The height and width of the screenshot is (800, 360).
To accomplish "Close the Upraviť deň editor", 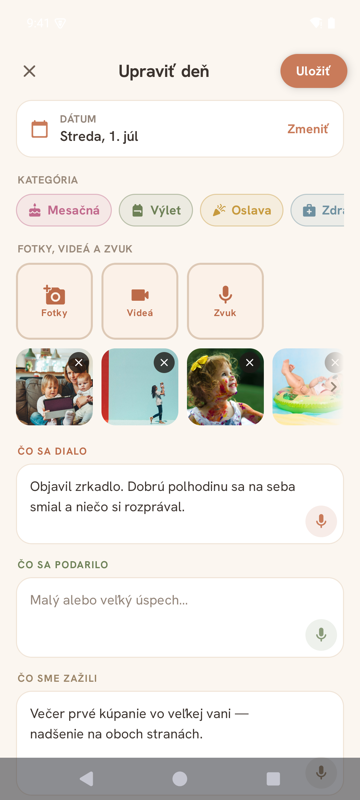I will coord(30,71).
